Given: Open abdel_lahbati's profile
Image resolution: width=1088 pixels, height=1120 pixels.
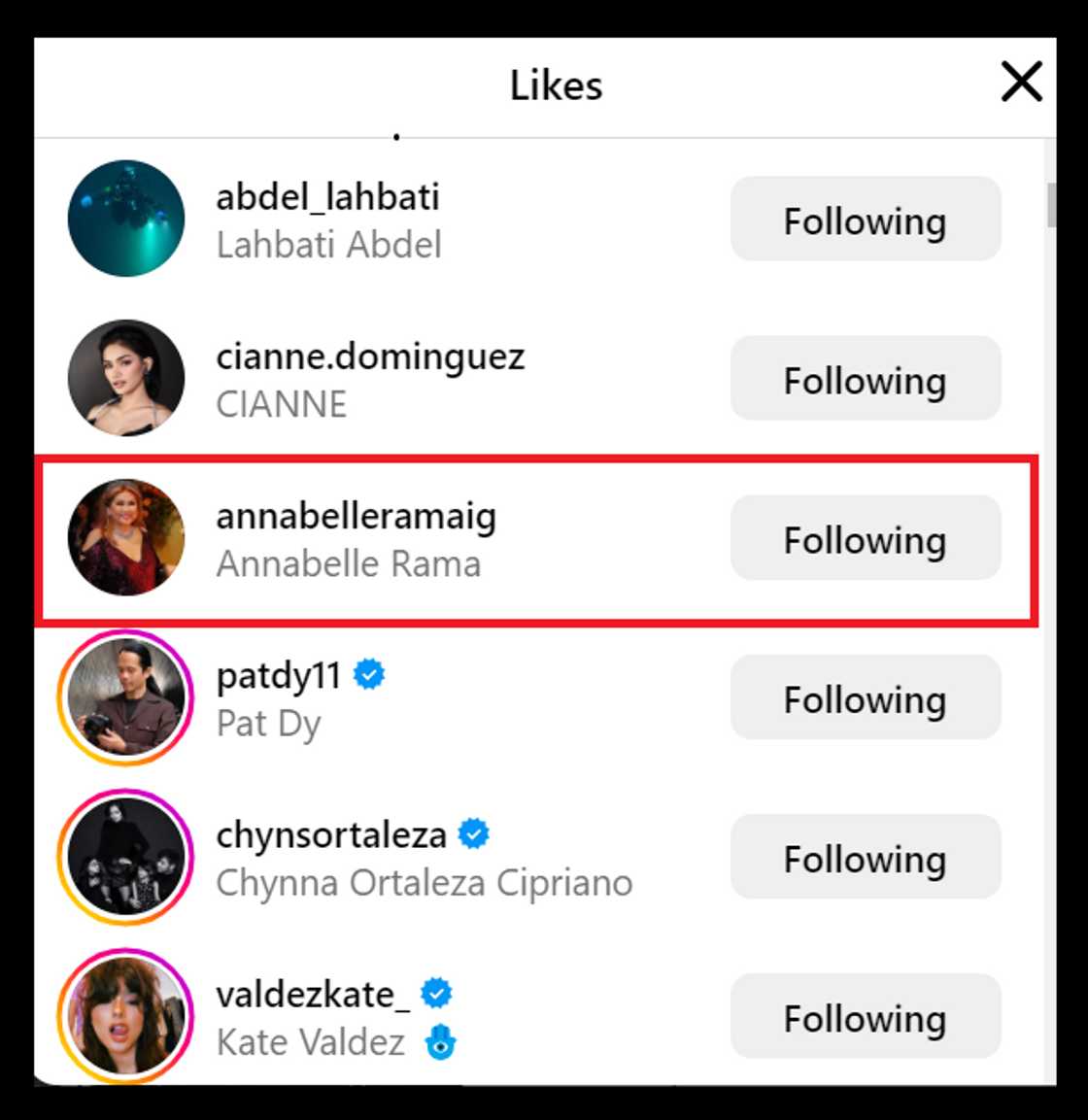Looking at the screenshot, I should click(326, 197).
